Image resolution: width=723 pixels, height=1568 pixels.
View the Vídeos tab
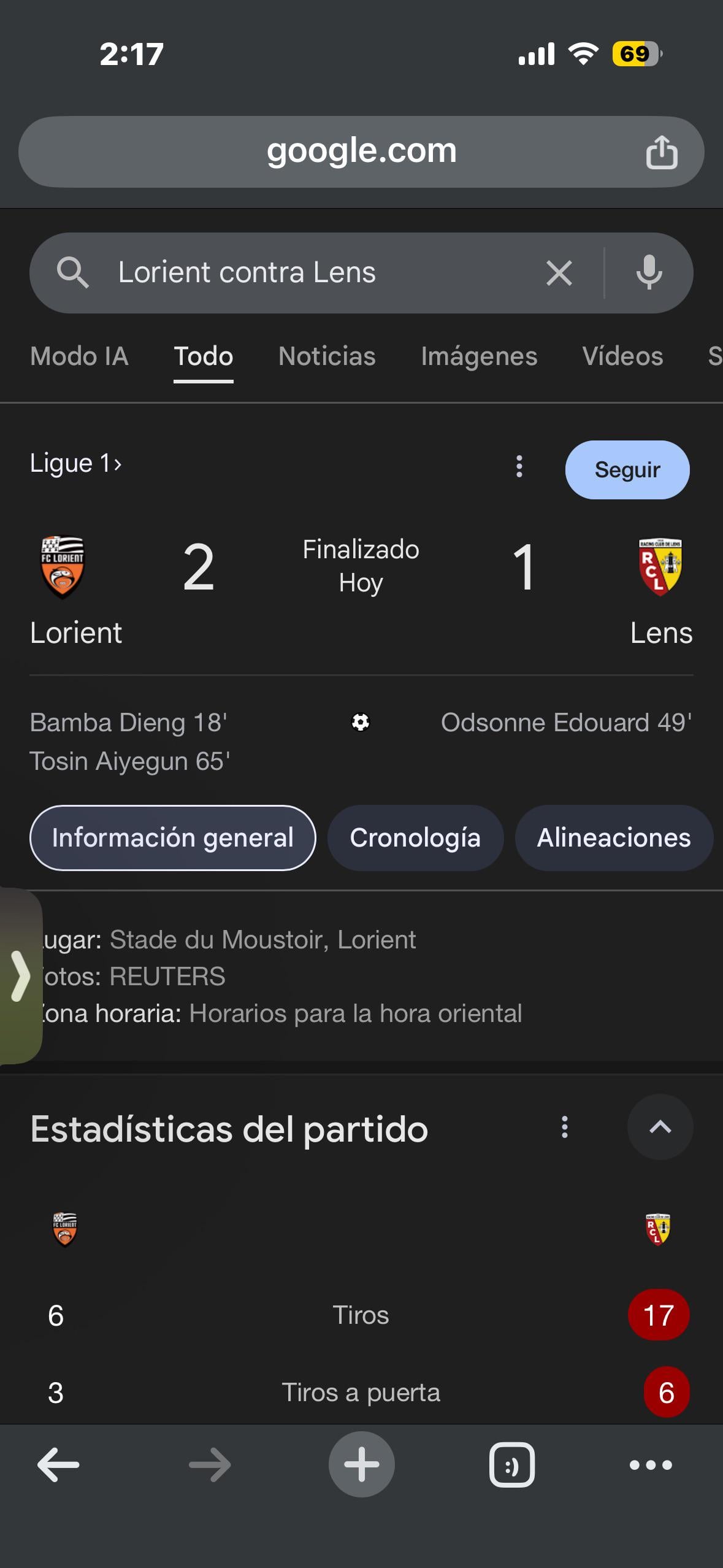622,356
